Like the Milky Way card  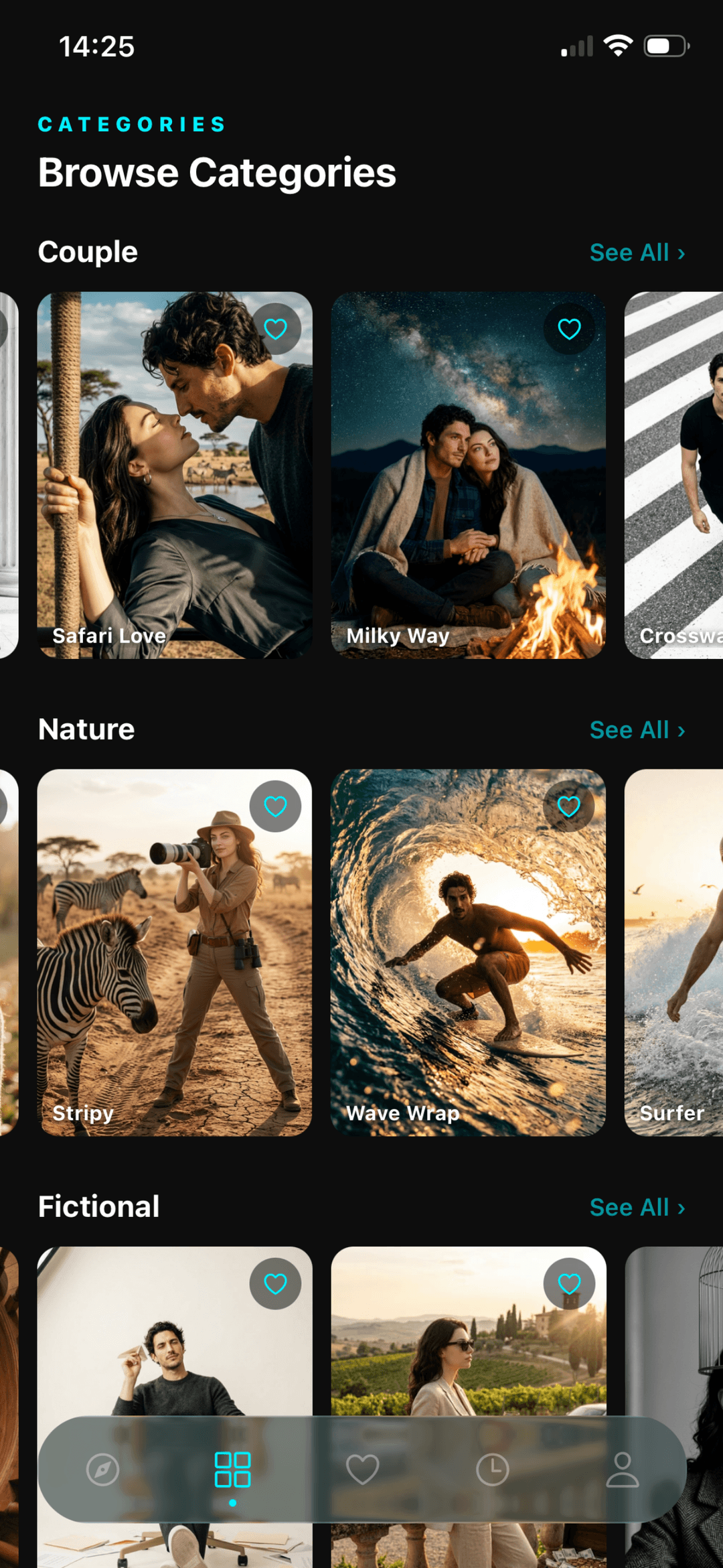[569, 329]
